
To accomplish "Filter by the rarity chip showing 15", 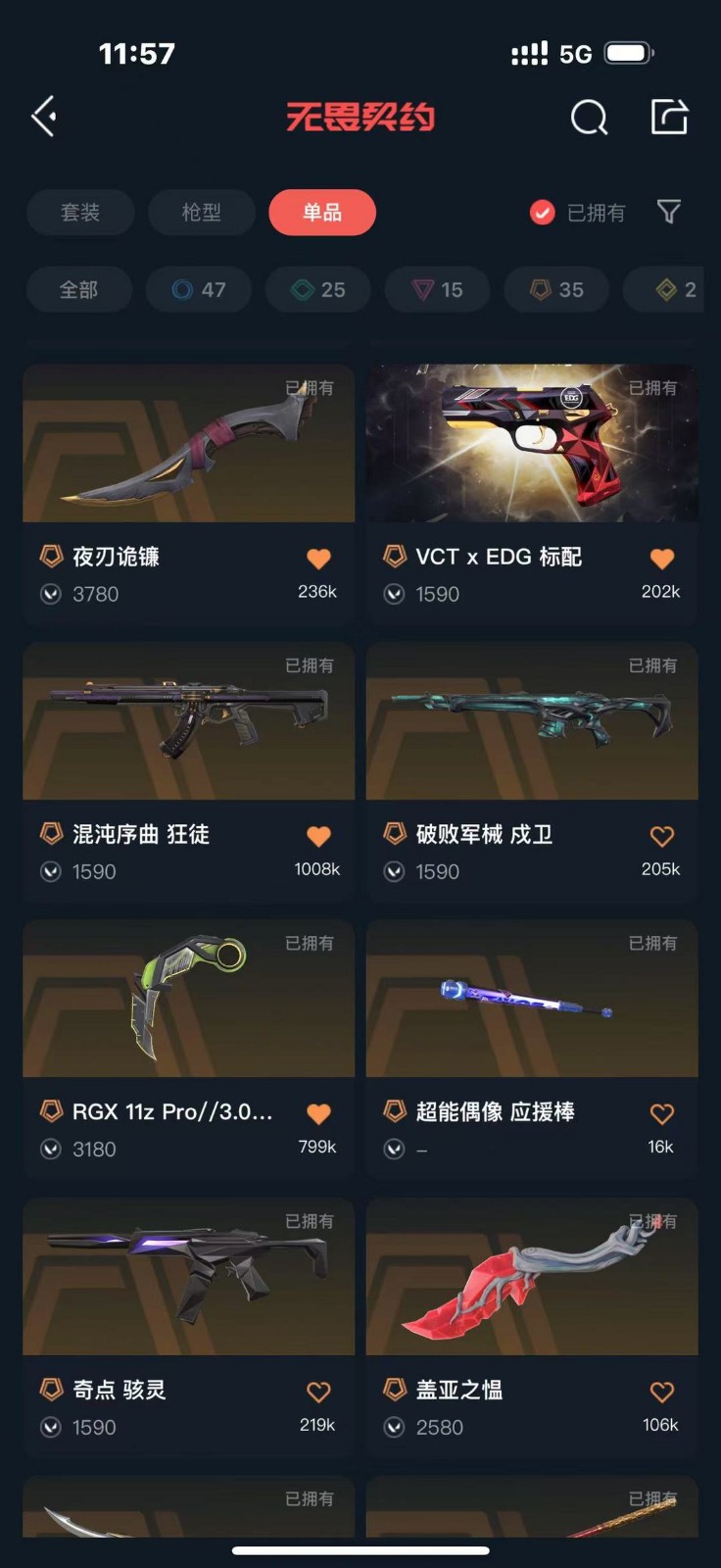I will pos(438,290).
